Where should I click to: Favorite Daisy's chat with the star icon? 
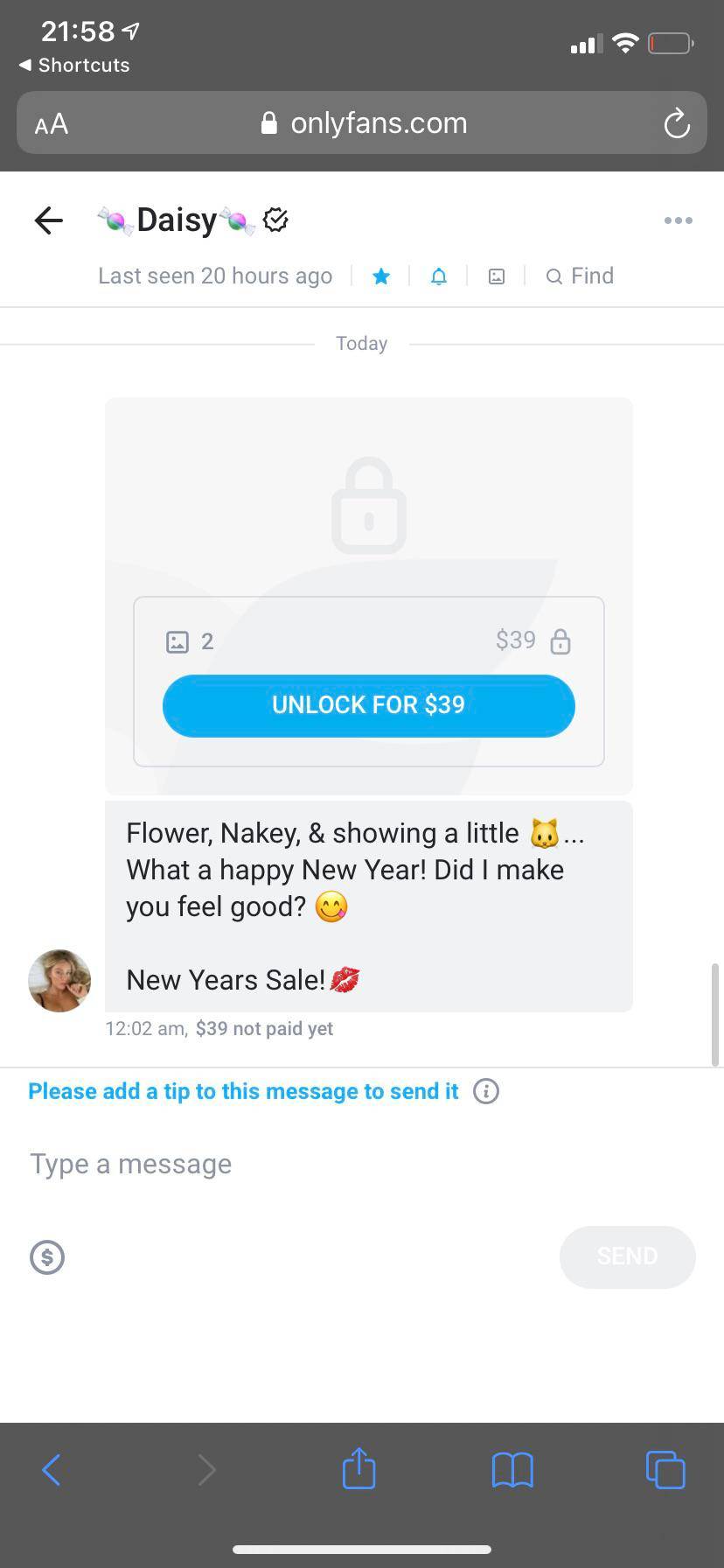[381, 276]
